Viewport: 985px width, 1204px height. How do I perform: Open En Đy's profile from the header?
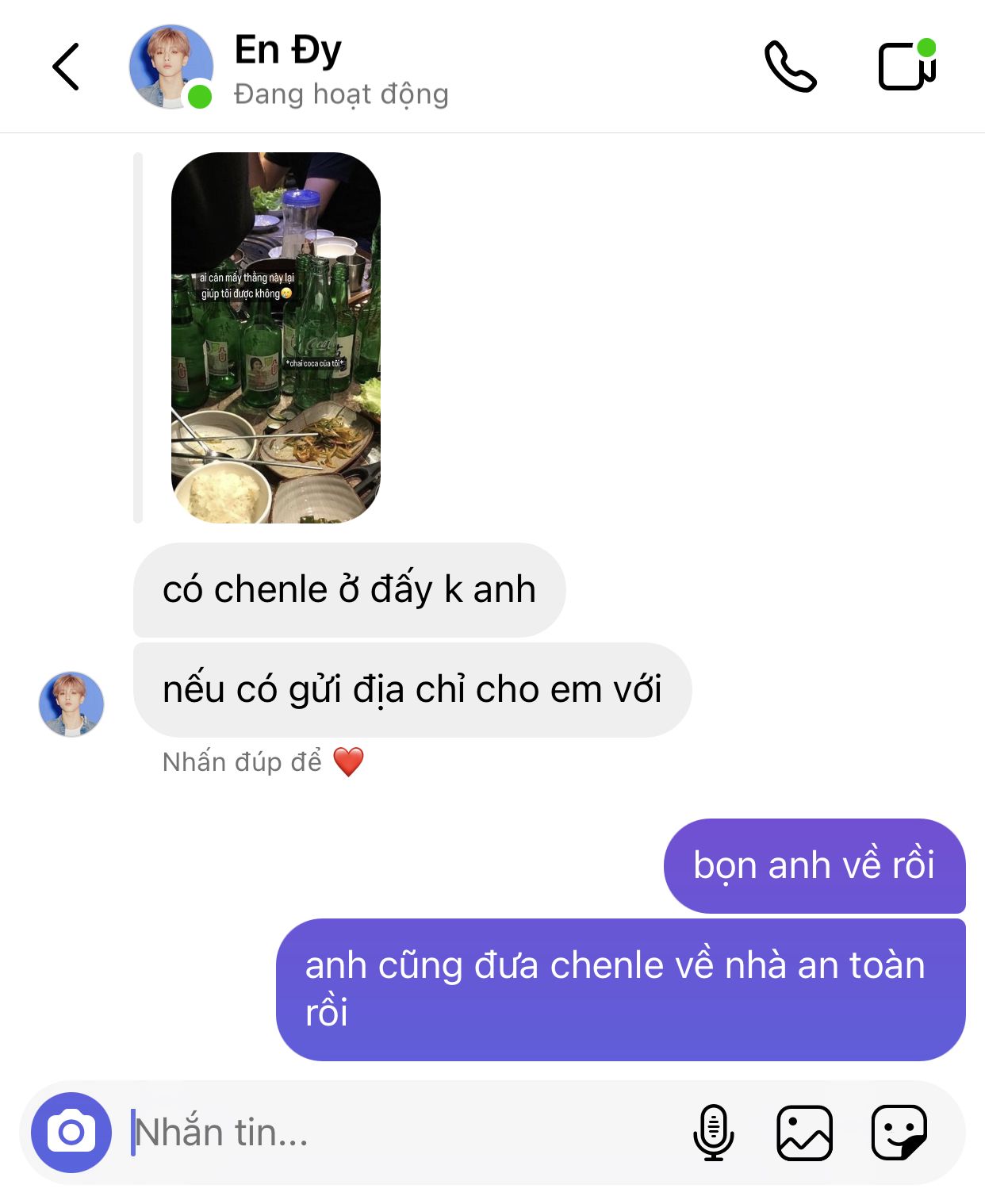pos(287,67)
